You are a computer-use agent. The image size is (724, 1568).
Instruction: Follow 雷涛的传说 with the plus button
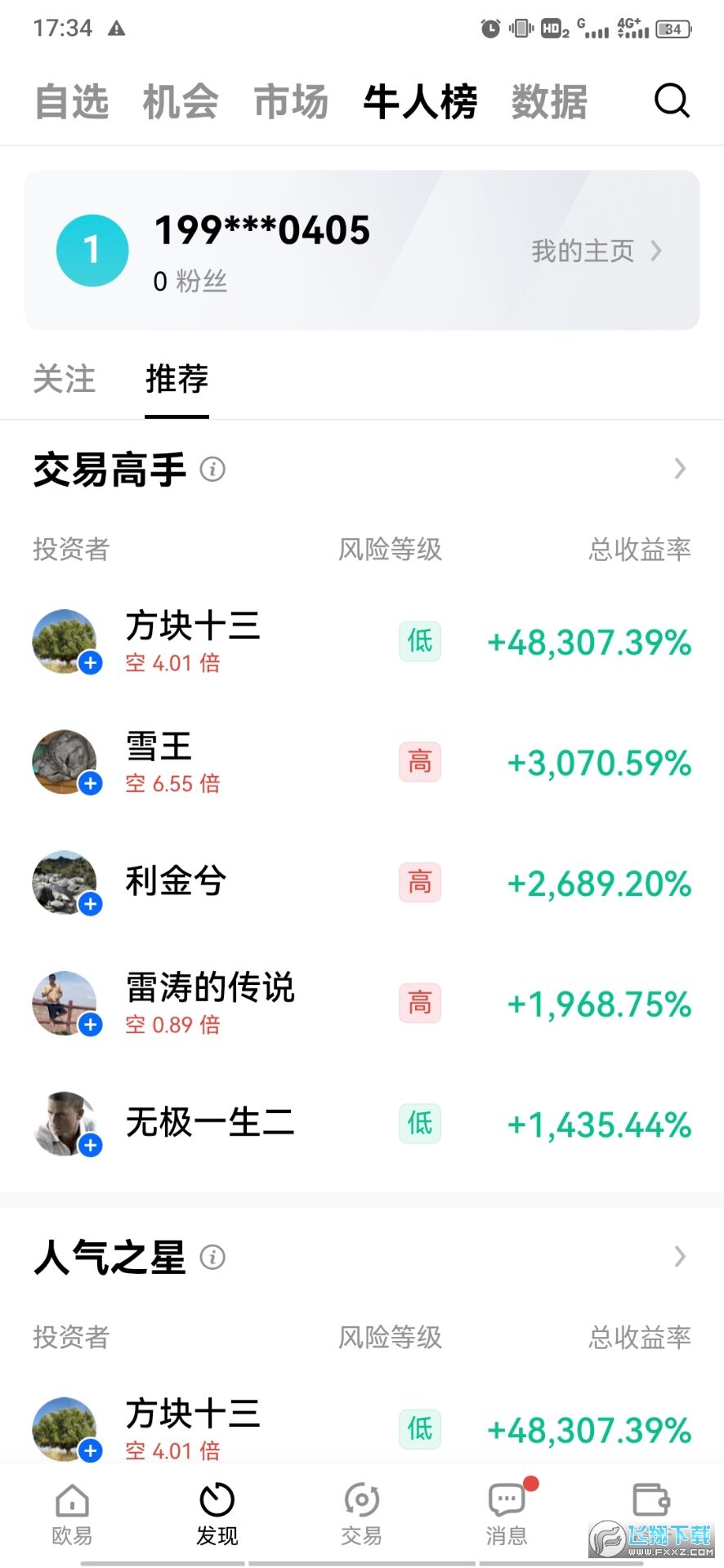click(91, 1025)
